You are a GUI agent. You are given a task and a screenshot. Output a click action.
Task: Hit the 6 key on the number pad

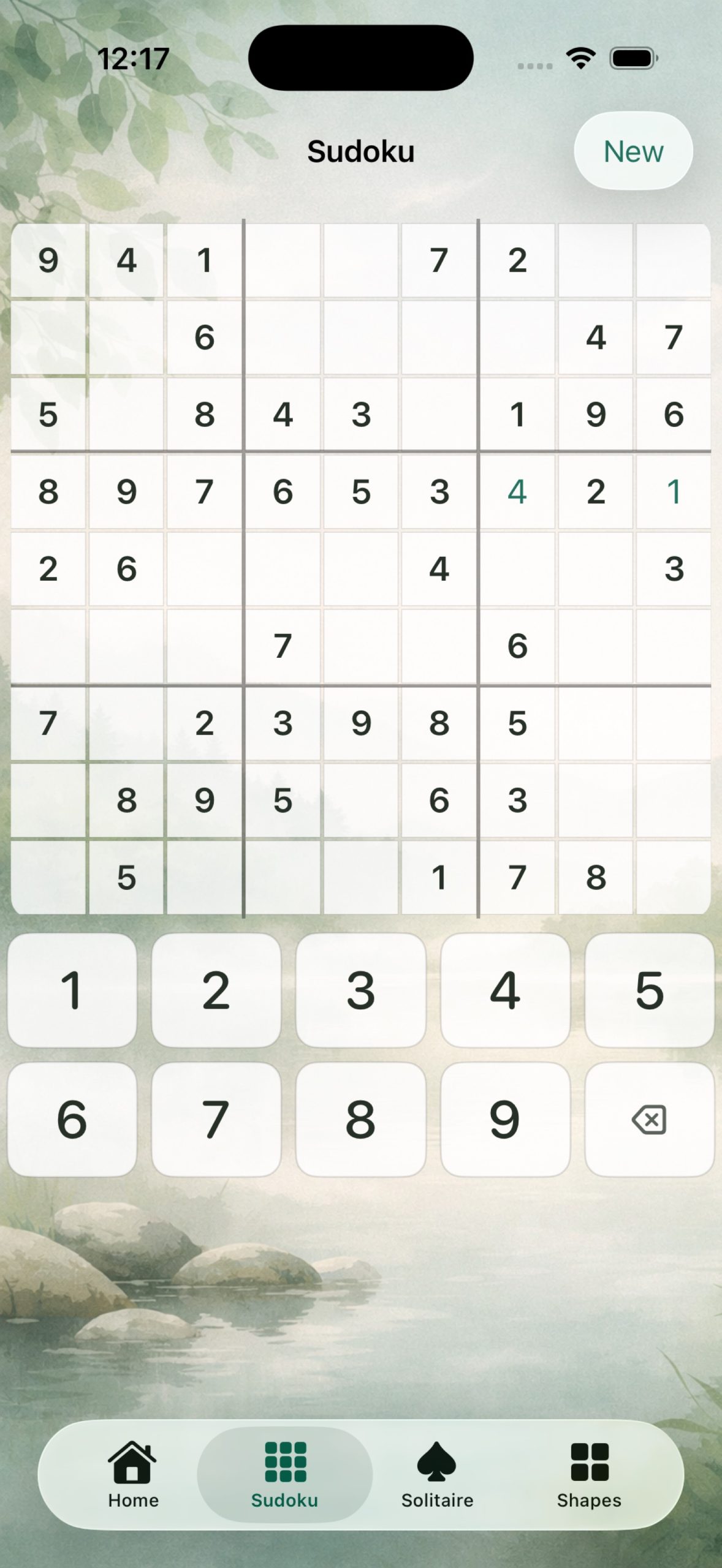72,1120
